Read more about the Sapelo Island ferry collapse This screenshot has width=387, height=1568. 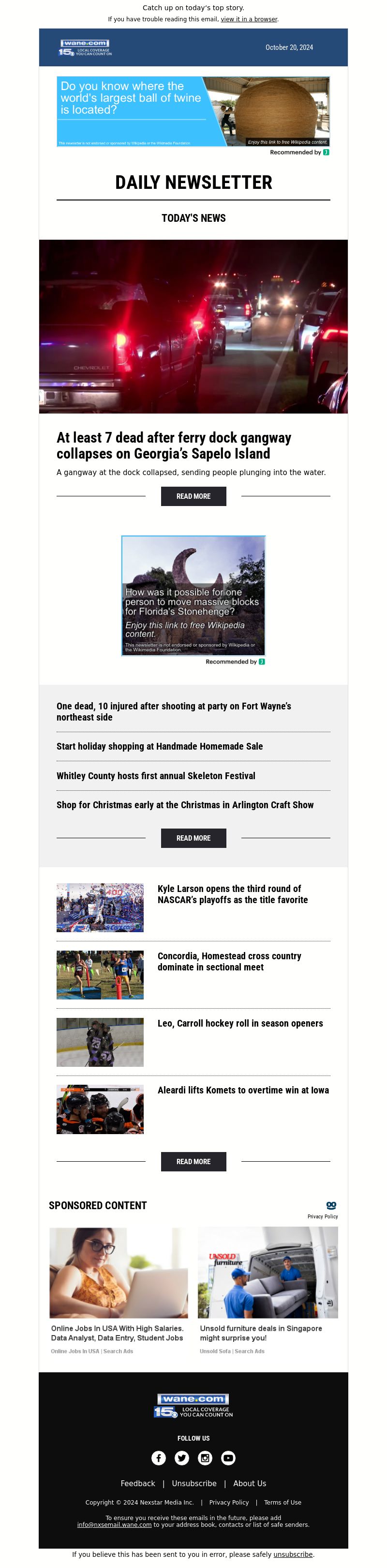(x=193, y=496)
